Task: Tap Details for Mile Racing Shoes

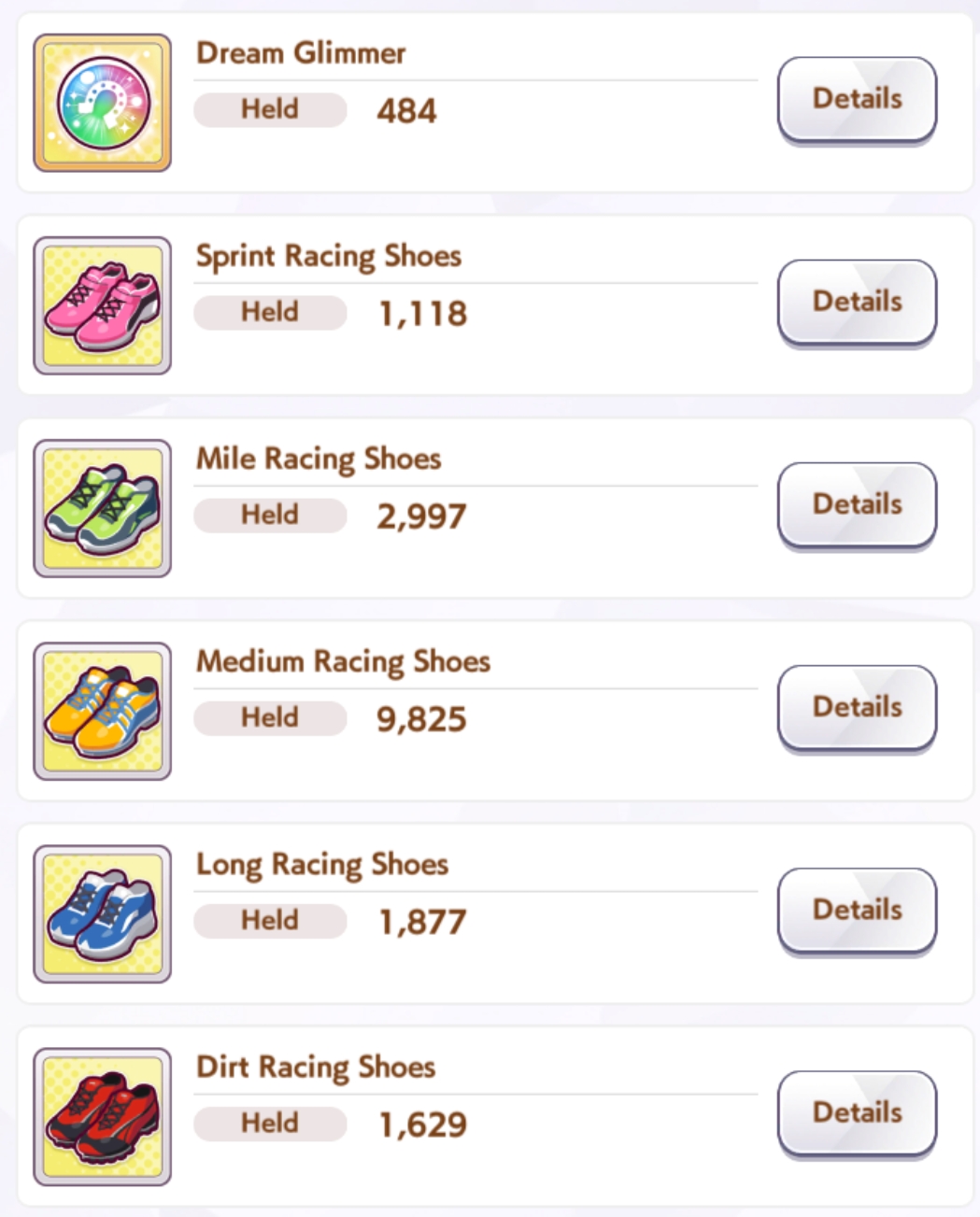Action: pos(857,504)
